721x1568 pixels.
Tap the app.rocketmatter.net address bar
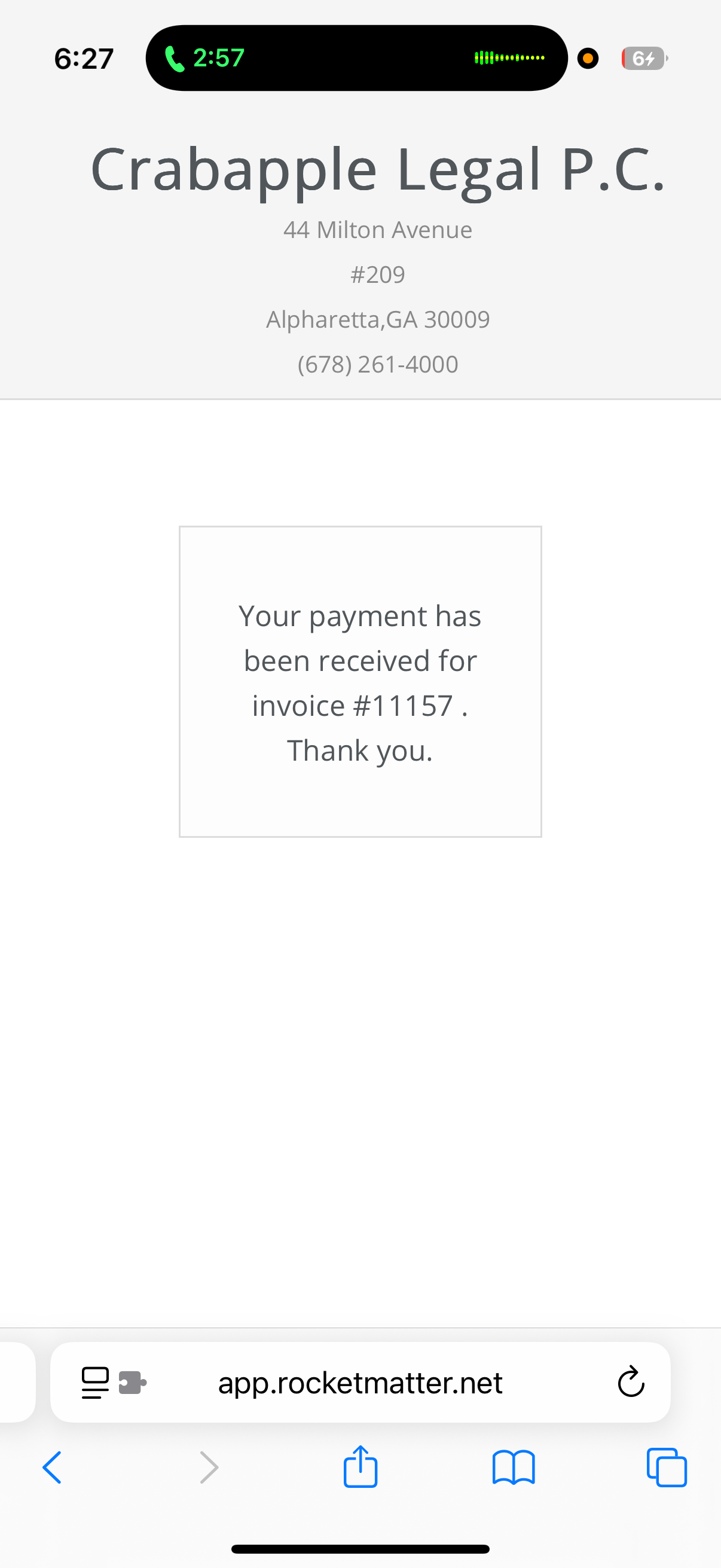click(x=360, y=1383)
